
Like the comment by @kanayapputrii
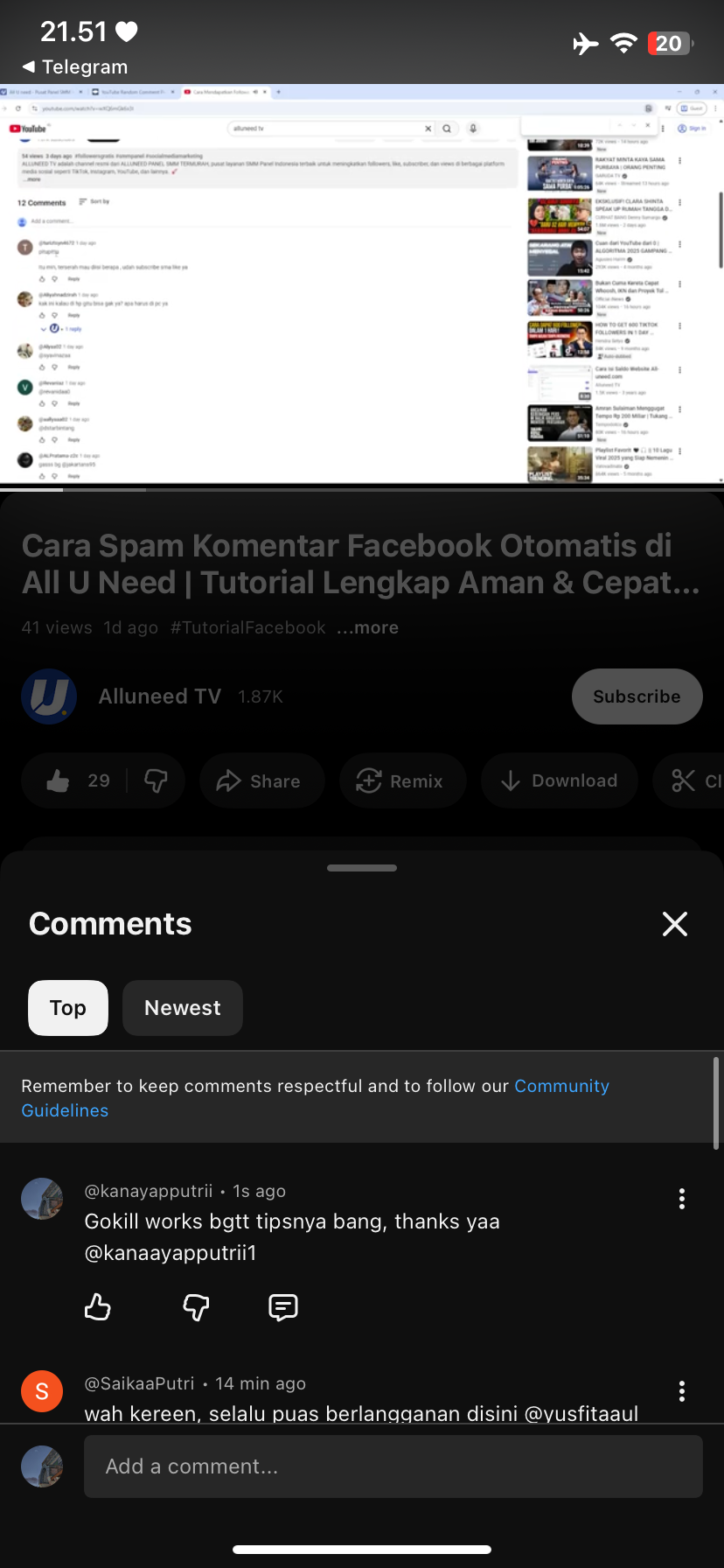pos(98,1307)
